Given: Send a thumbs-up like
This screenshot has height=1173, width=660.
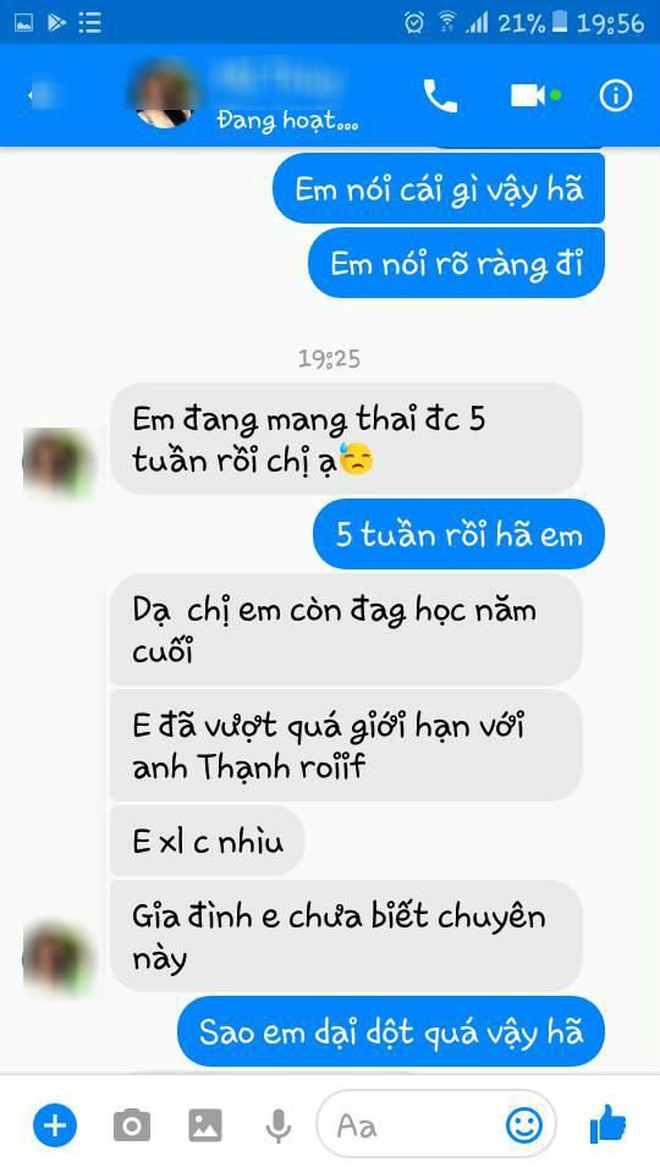Looking at the screenshot, I should [608, 1126].
